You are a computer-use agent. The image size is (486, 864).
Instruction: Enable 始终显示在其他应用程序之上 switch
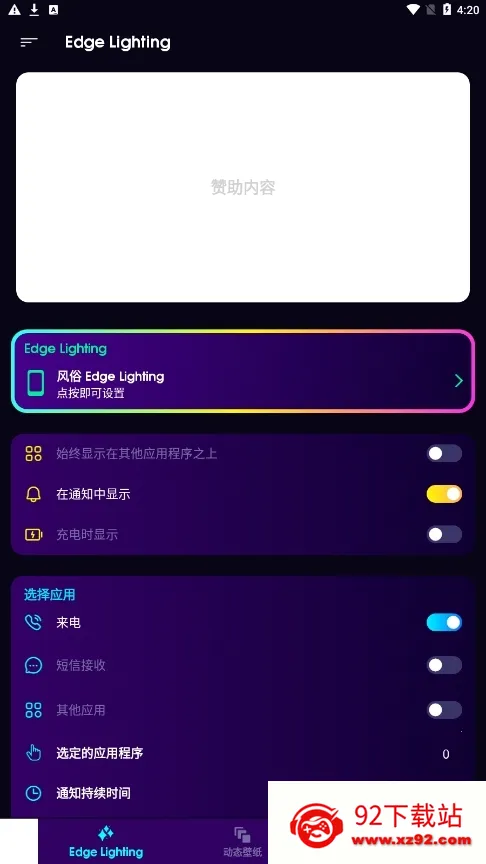tap(444, 453)
